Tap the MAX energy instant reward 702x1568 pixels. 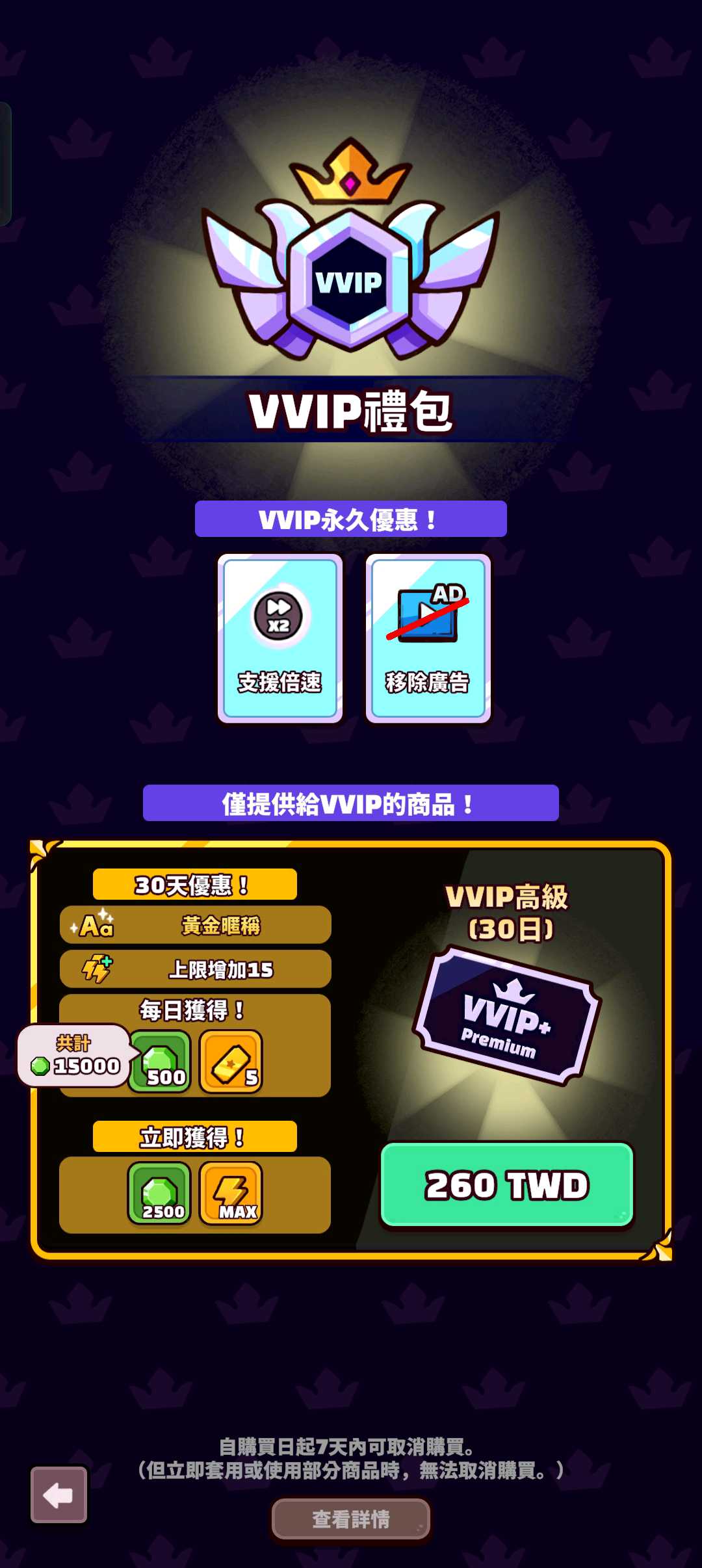click(x=231, y=1194)
